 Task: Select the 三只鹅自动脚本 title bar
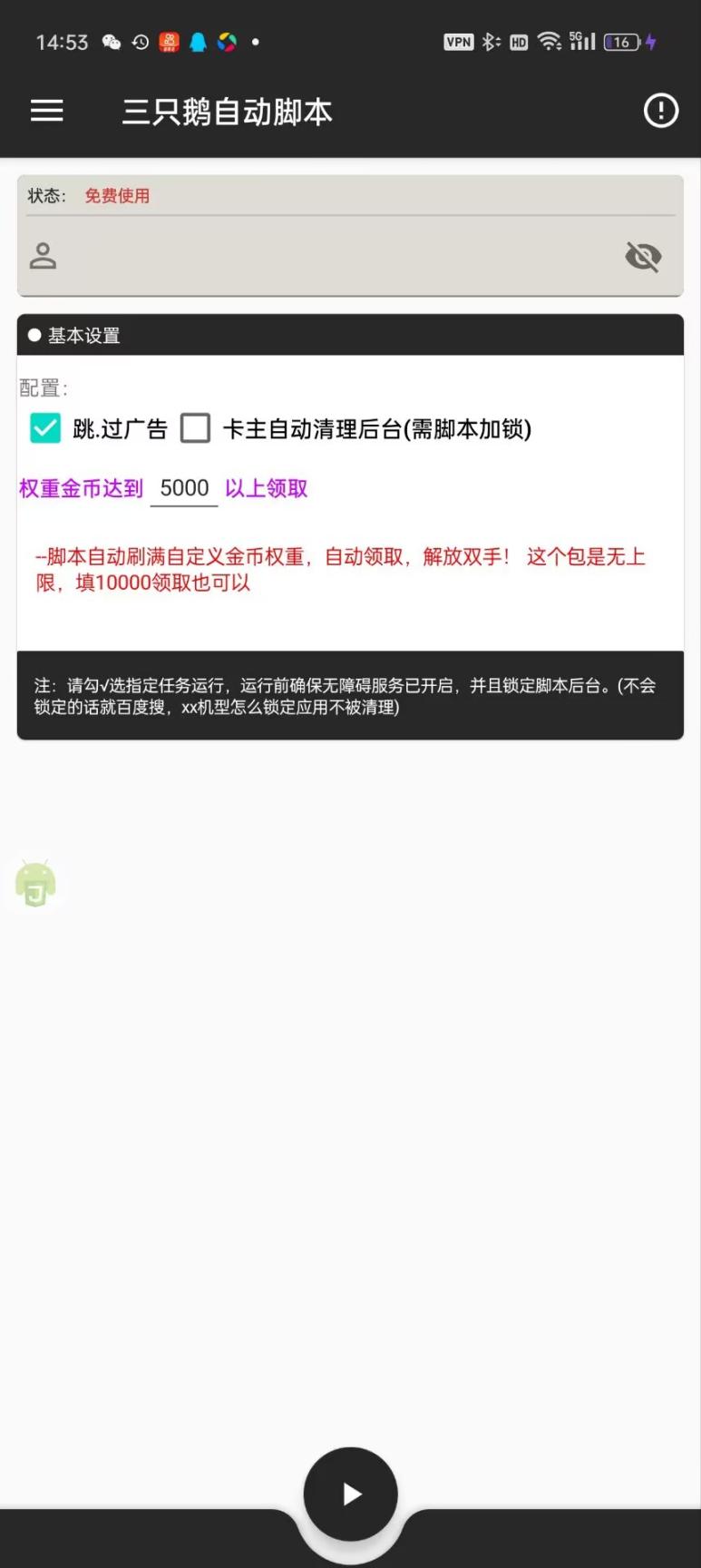227,111
